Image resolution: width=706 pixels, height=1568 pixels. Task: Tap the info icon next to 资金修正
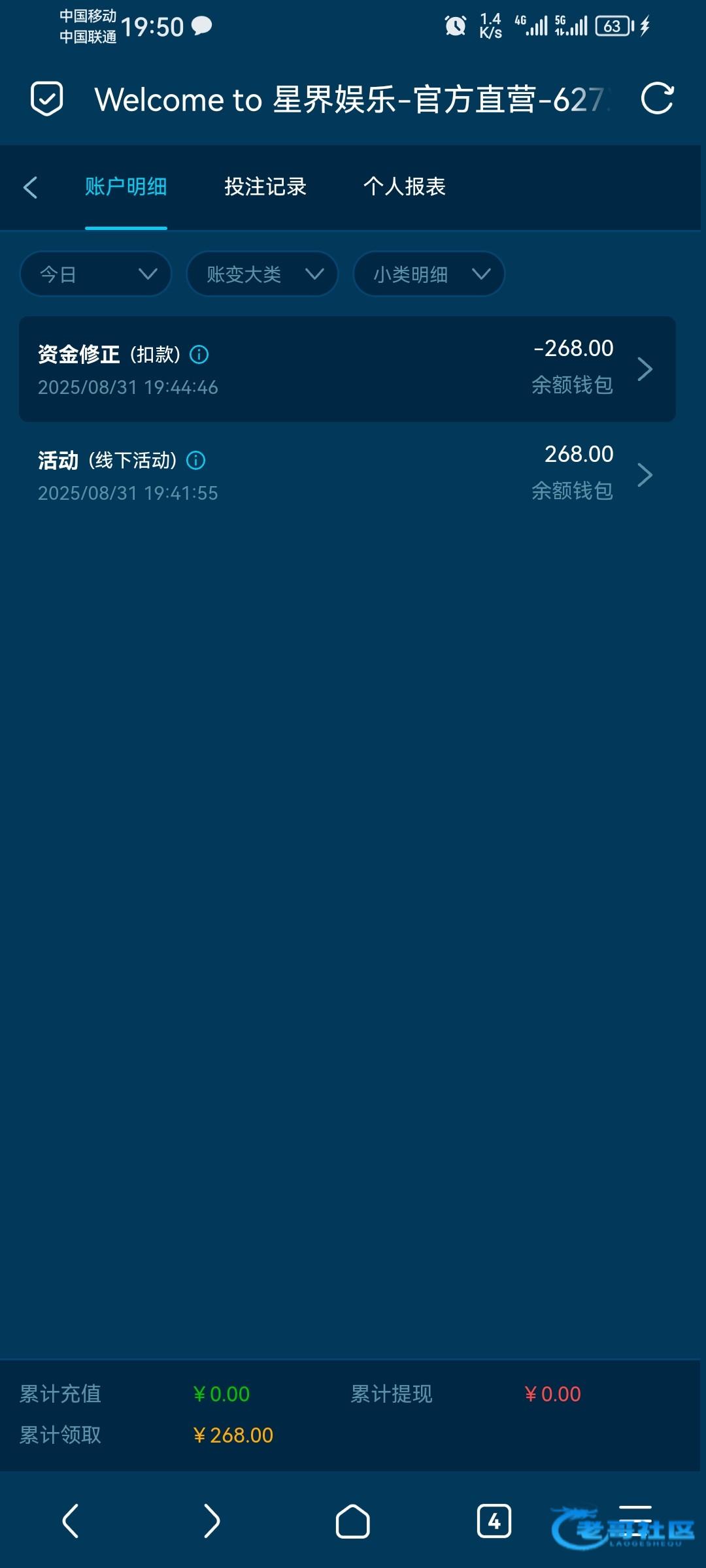199,355
